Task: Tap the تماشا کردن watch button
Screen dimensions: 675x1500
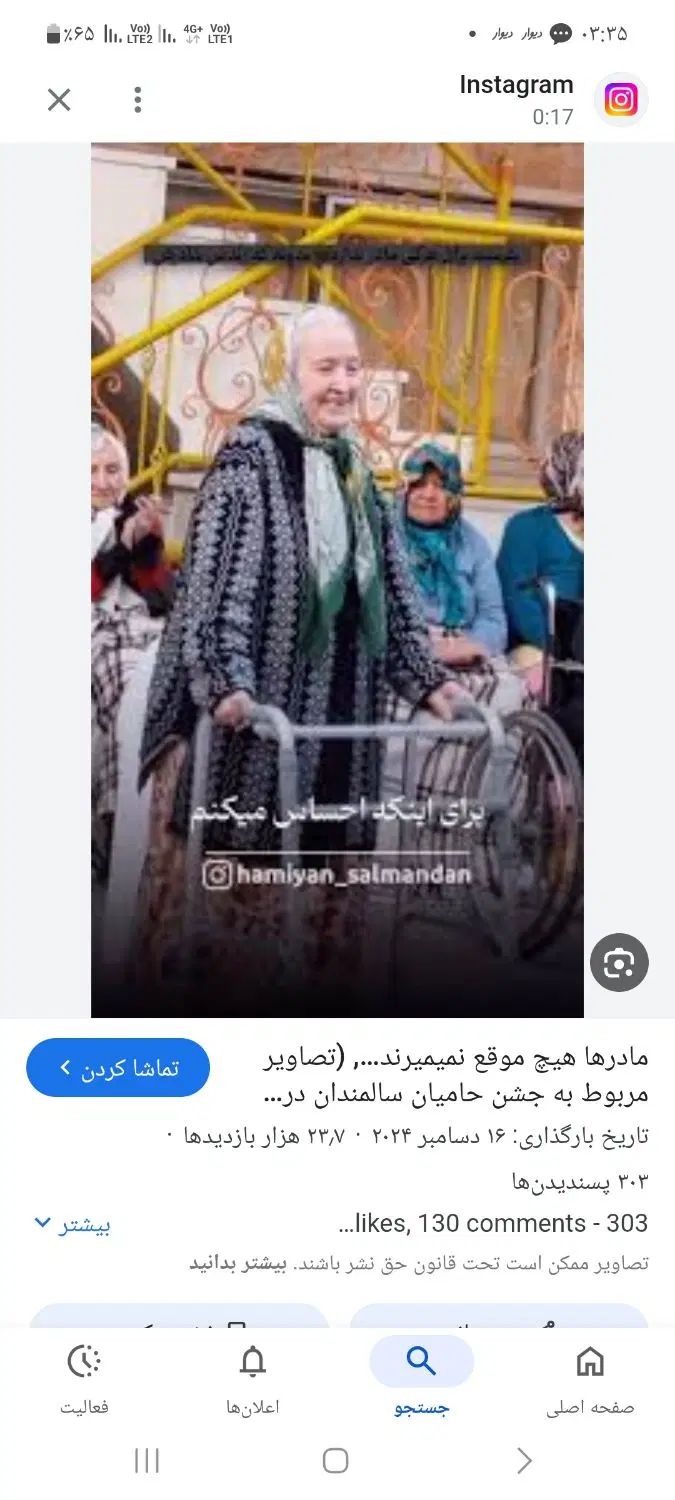Action: 118,1068
